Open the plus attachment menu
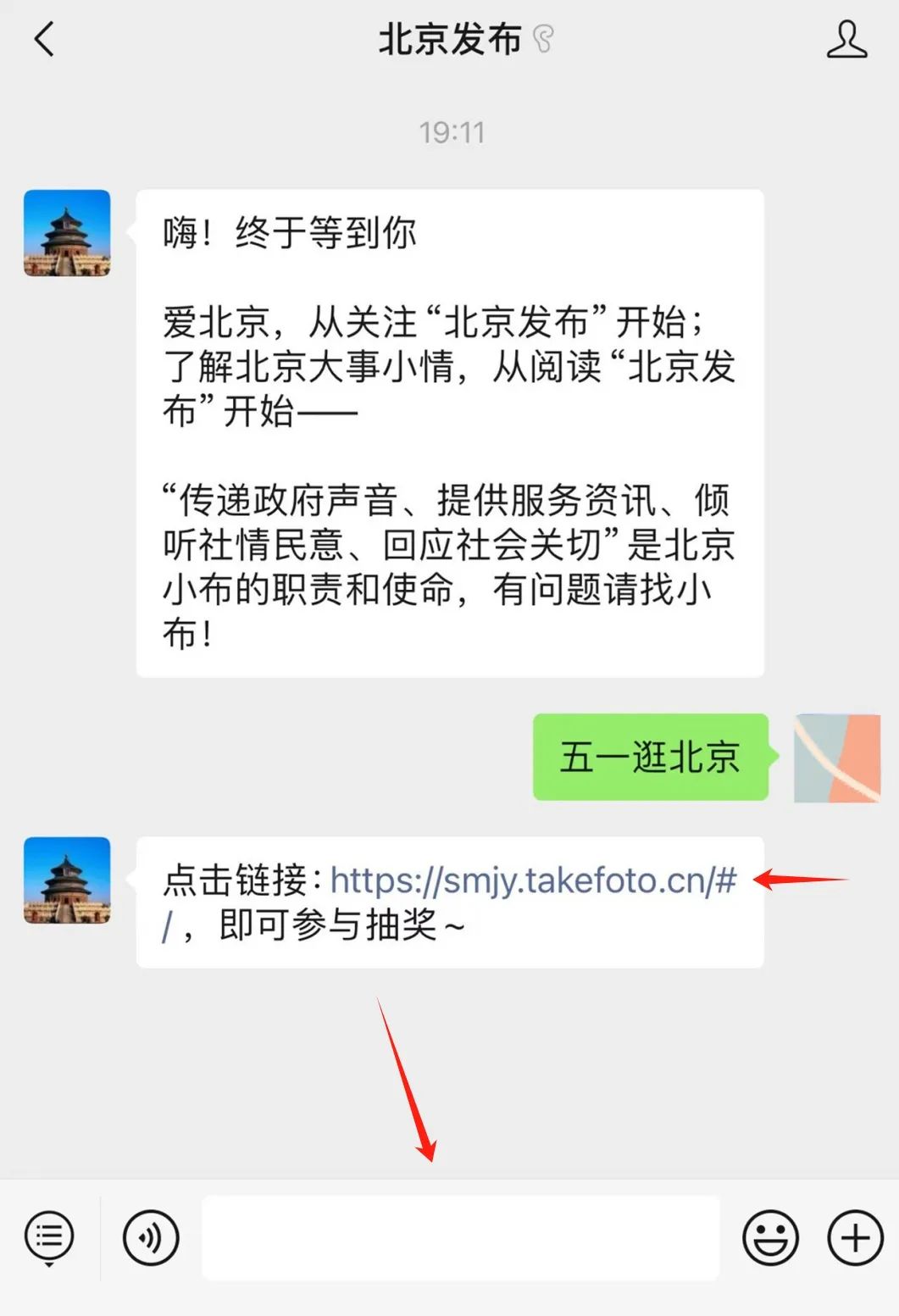 point(854,1237)
